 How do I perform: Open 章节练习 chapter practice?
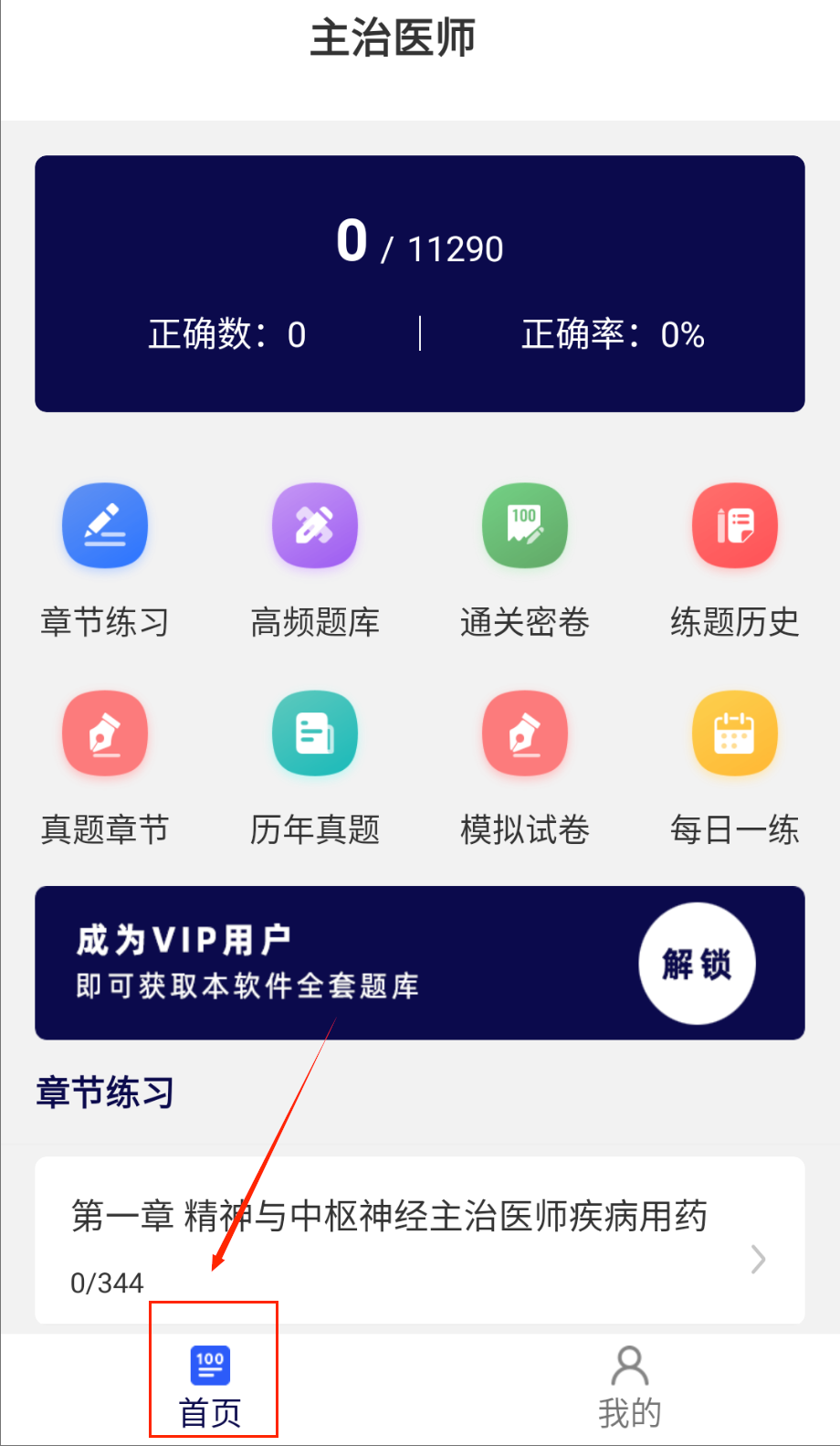pos(105,526)
